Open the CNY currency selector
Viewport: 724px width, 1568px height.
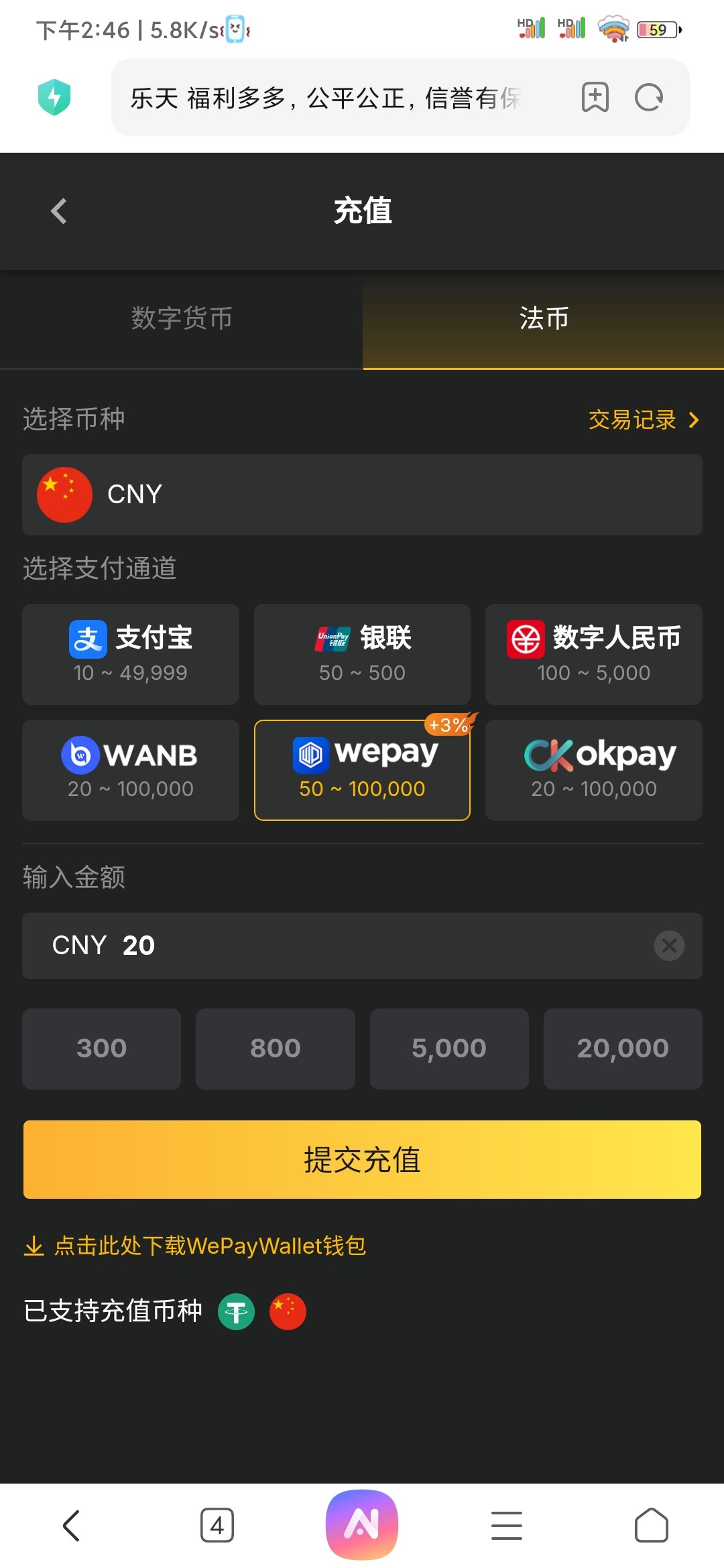[x=362, y=495]
